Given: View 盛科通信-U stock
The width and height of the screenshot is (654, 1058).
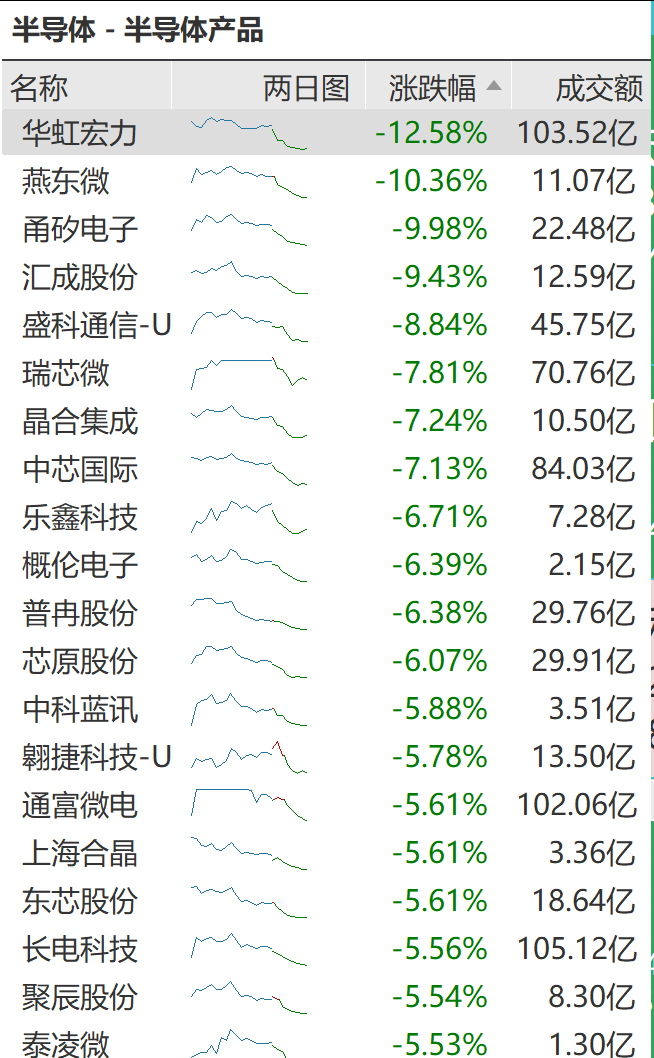Looking at the screenshot, I should coord(327,325).
